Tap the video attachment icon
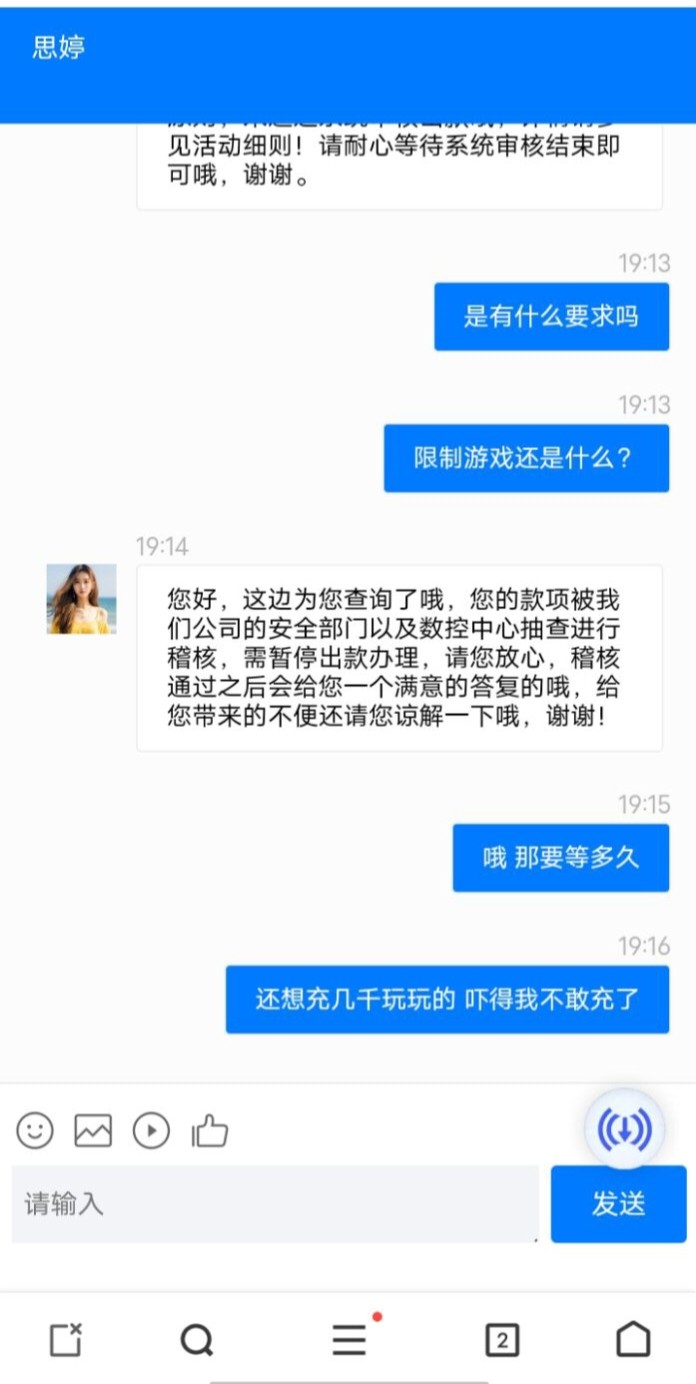 coord(152,1131)
